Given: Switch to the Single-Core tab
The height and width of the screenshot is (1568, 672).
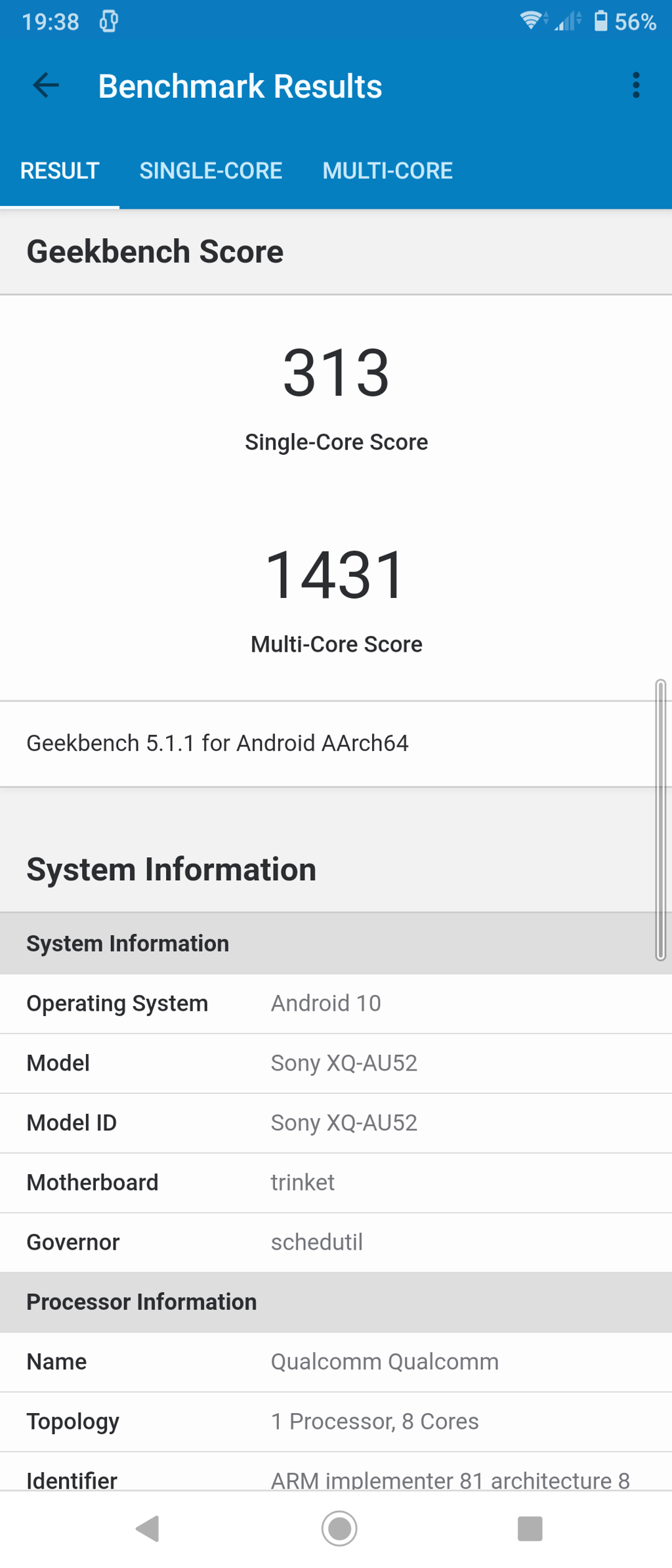Looking at the screenshot, I should point(211,171).
